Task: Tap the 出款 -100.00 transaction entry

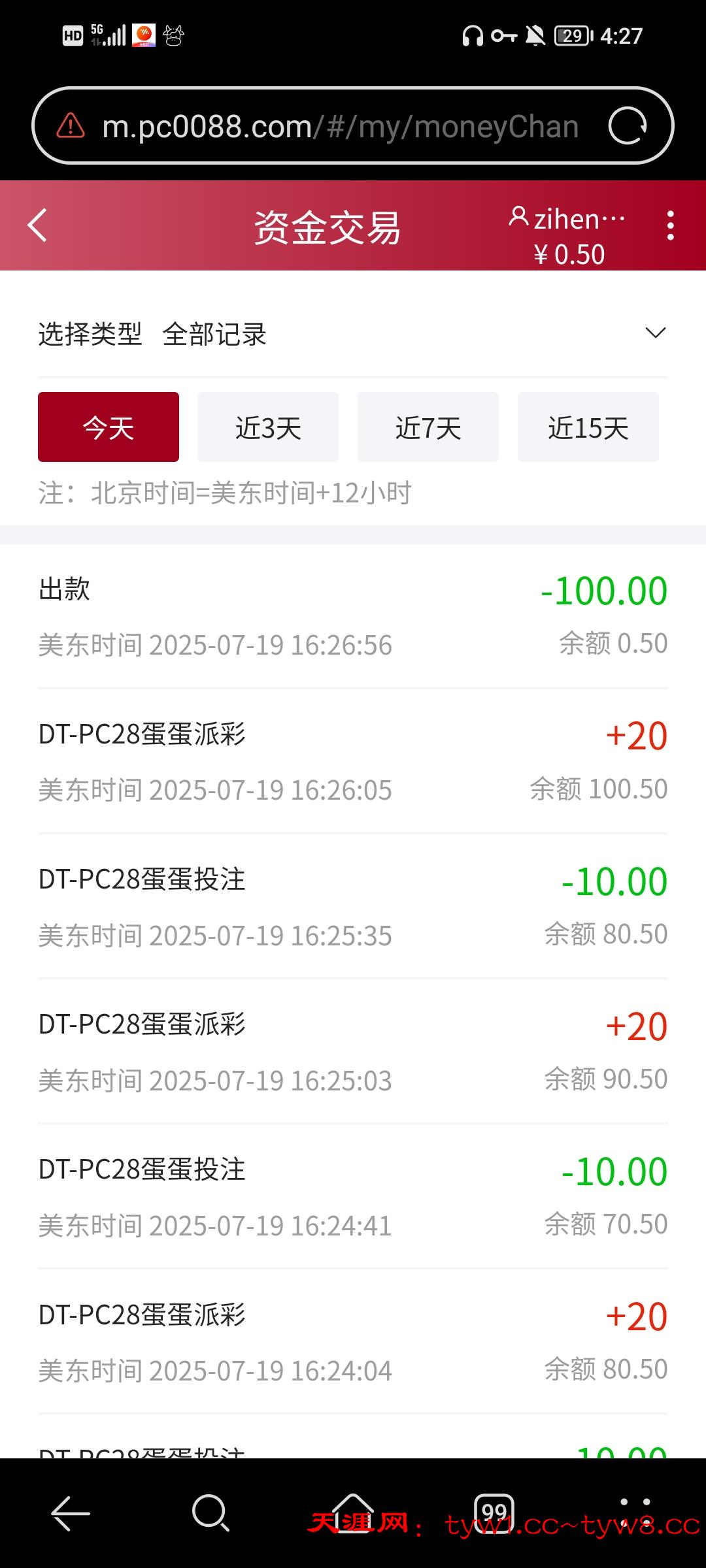Action: click(x=353, y=614)
